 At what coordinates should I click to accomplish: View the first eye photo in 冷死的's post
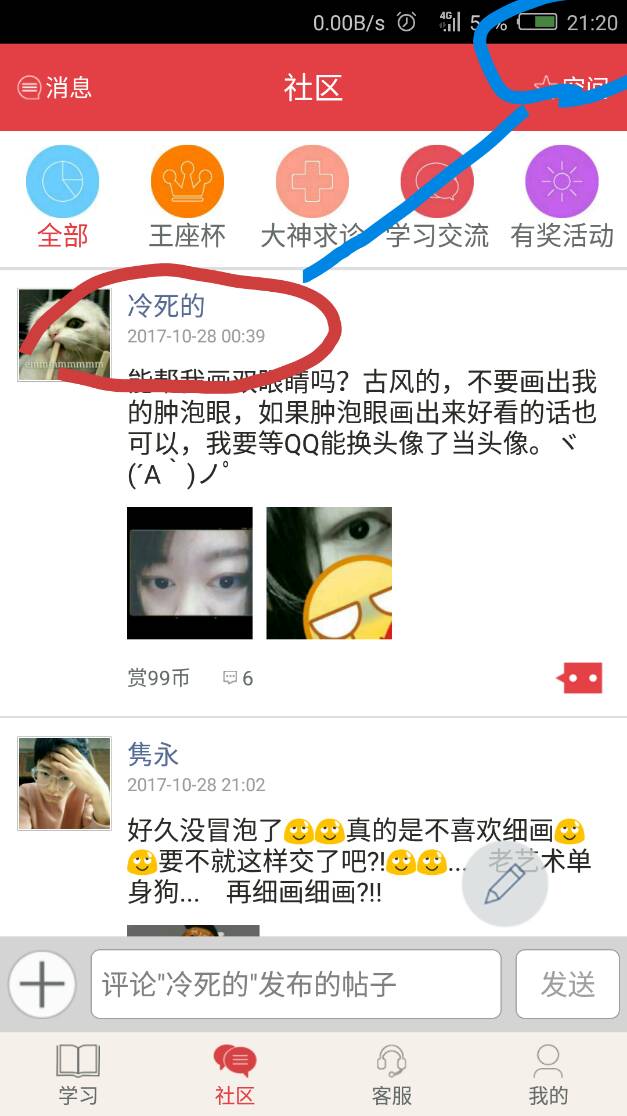(x=189, y=573)
